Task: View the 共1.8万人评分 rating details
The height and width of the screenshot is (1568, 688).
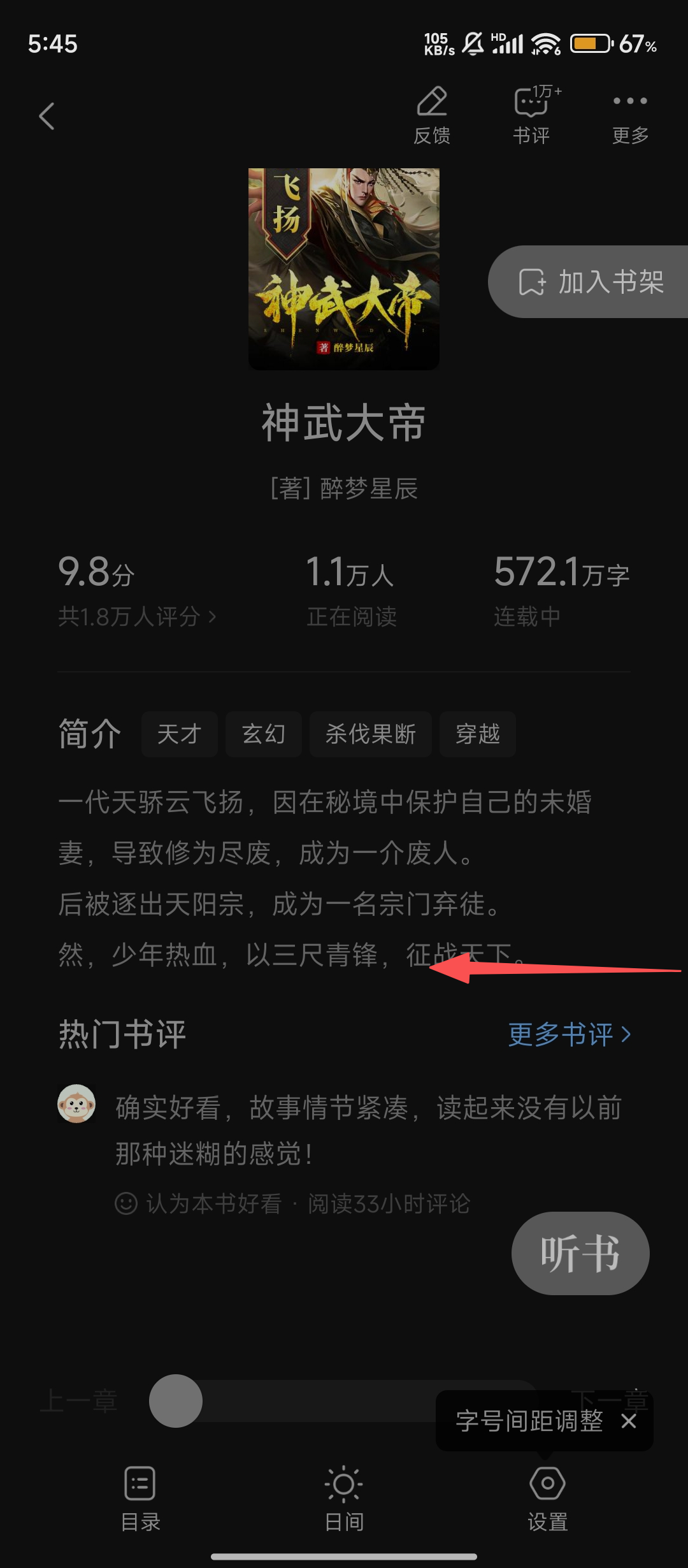Action: tap(137, 617)
